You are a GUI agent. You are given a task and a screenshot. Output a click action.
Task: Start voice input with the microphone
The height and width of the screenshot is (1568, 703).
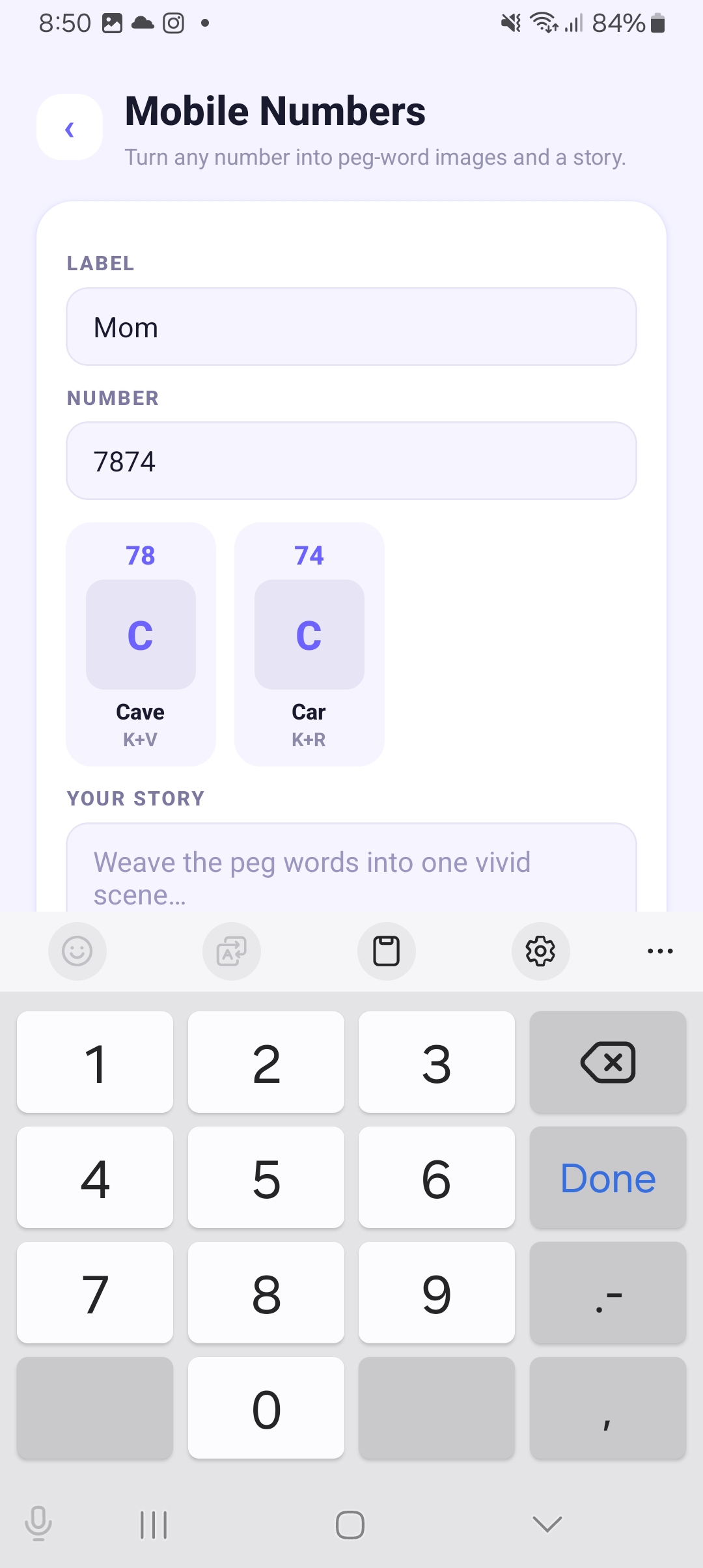tap(38, 1524)
